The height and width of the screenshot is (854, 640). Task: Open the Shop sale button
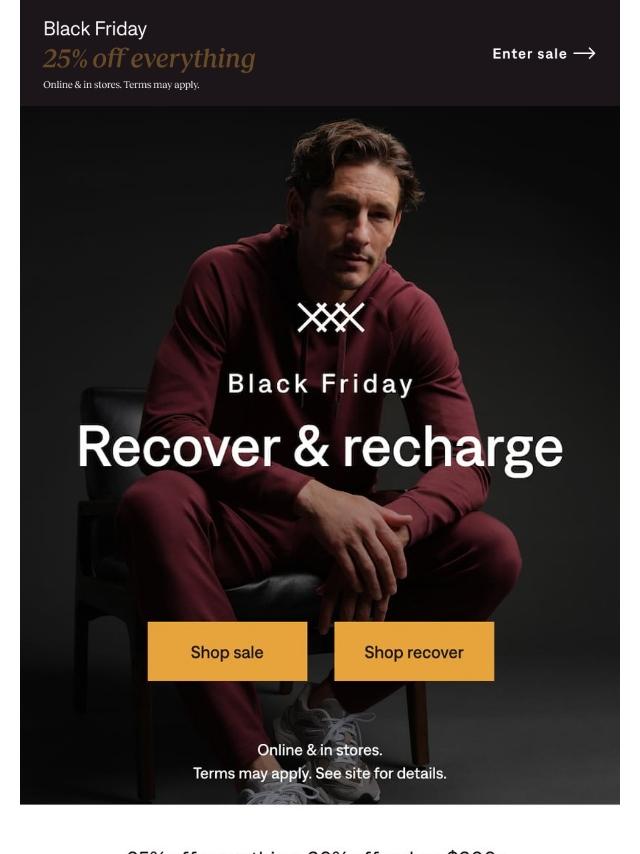[x=227, y=652]
